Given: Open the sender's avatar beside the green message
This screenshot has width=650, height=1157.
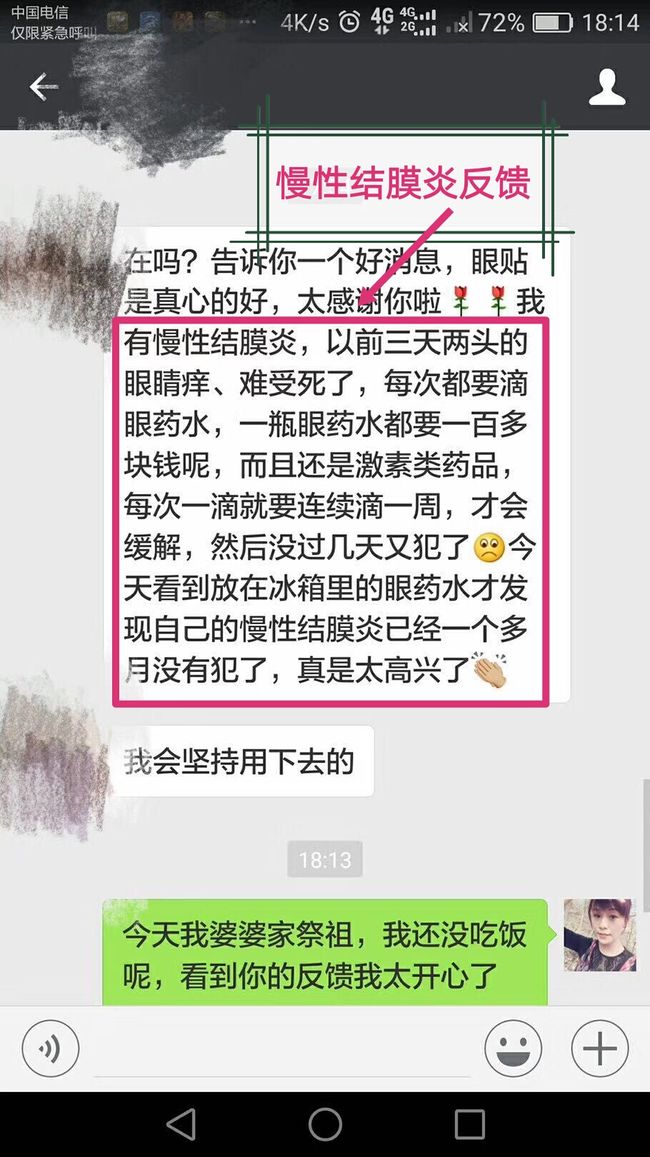Looking at the screenshot, I should [600, 934].
